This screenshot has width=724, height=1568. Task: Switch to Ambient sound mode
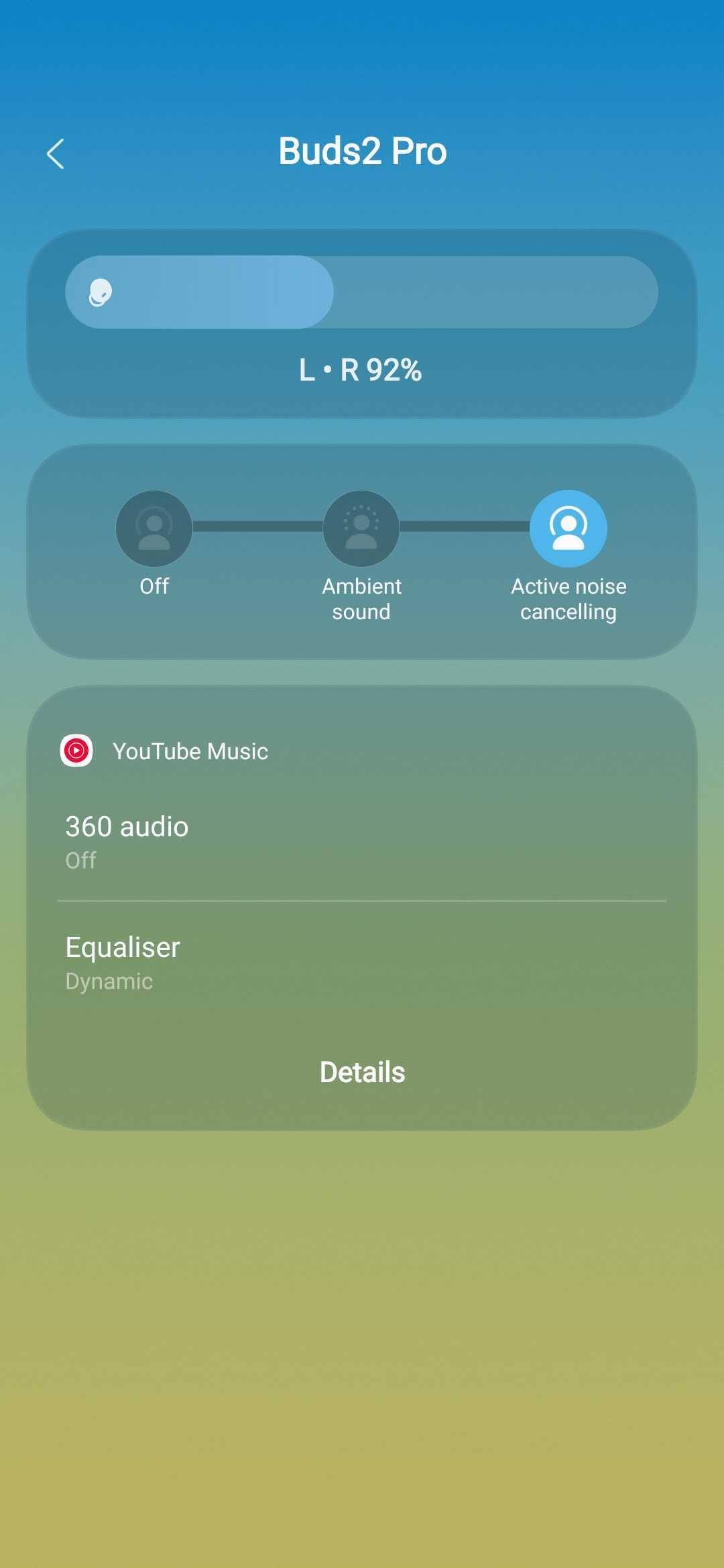click(361, 529)
